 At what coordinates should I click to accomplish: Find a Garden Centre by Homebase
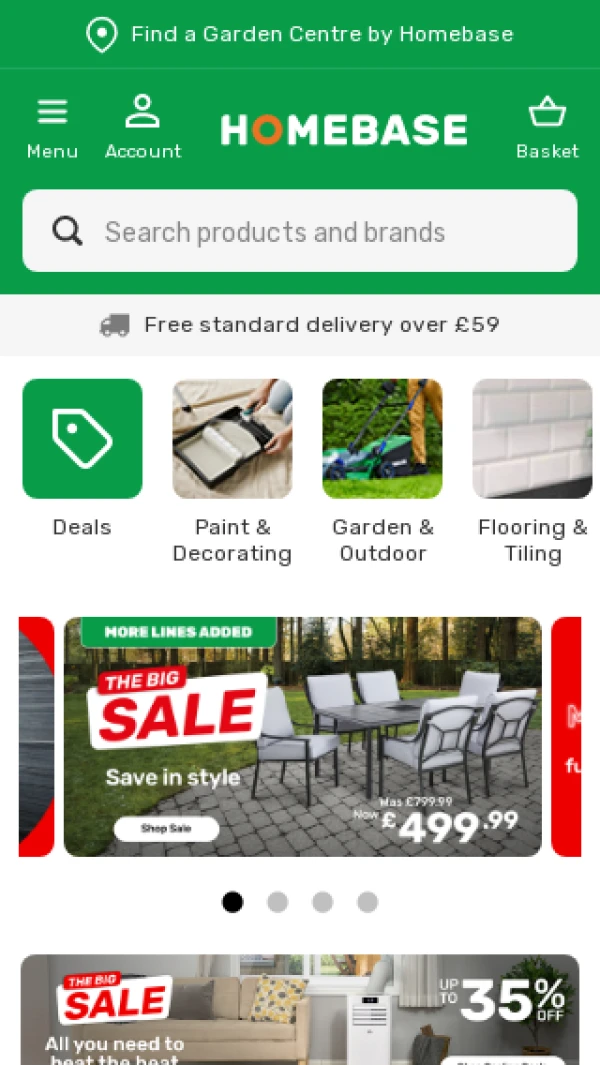(x=300, y=34)
